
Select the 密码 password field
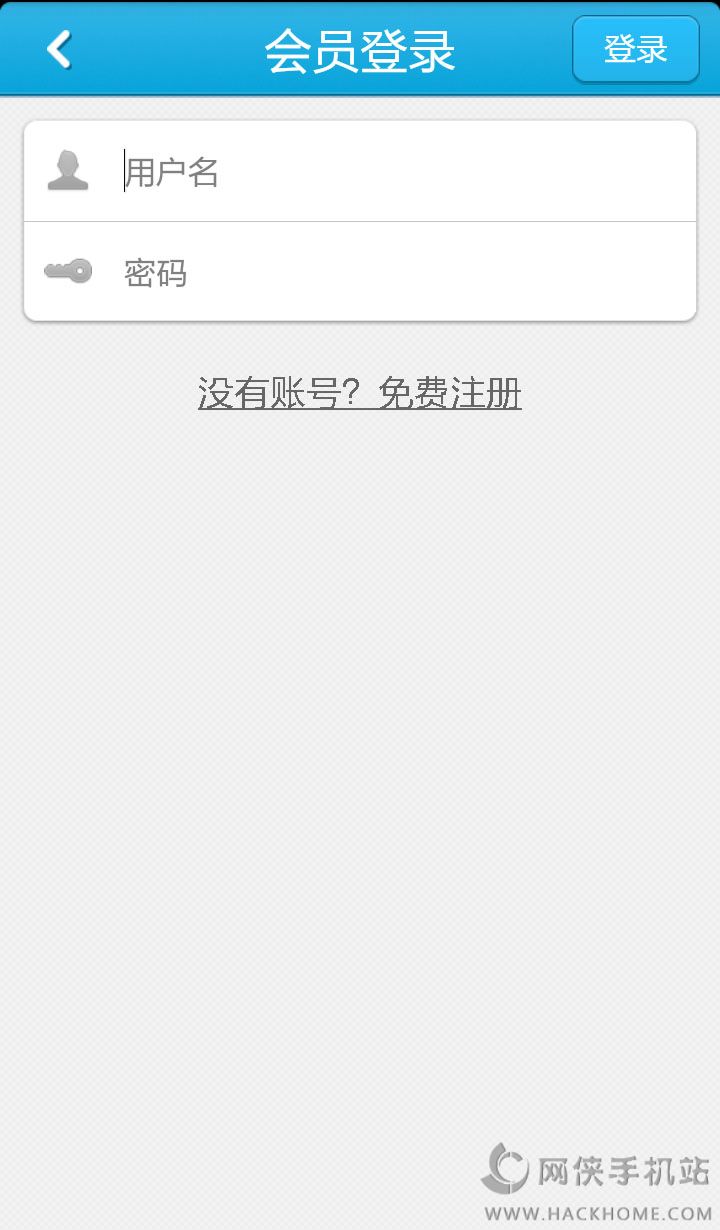pyautogui.click(x=400, y=272)
